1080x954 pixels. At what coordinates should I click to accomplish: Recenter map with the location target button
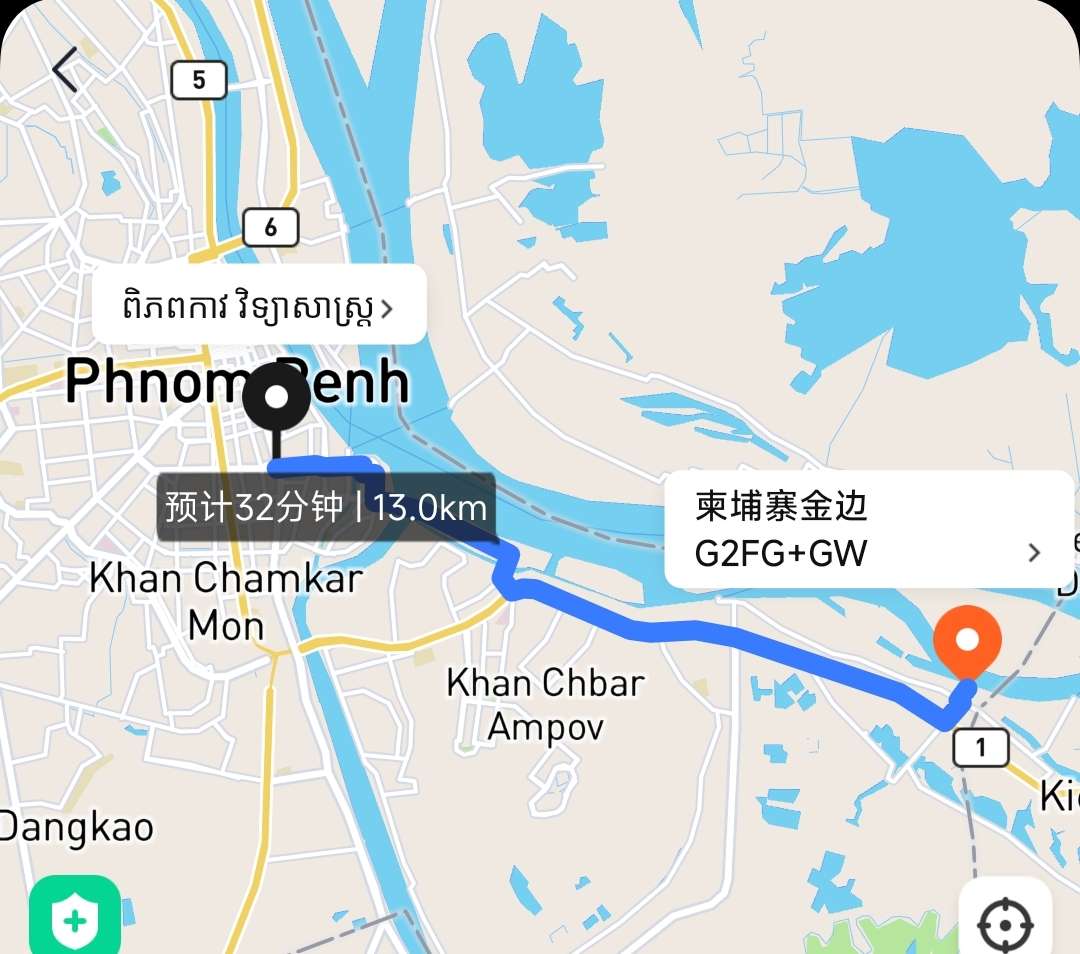(x=1004, y=923)
